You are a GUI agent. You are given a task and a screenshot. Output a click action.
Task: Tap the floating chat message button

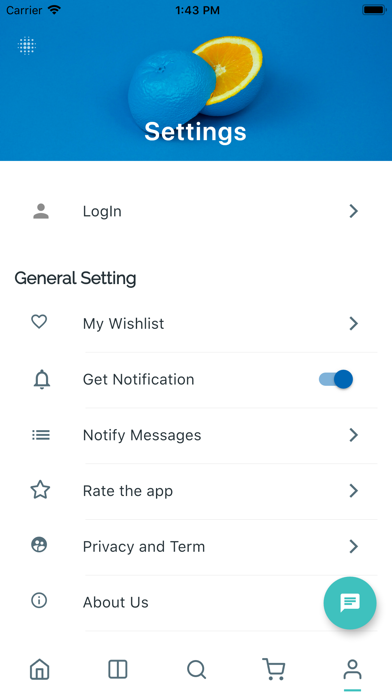350,603
